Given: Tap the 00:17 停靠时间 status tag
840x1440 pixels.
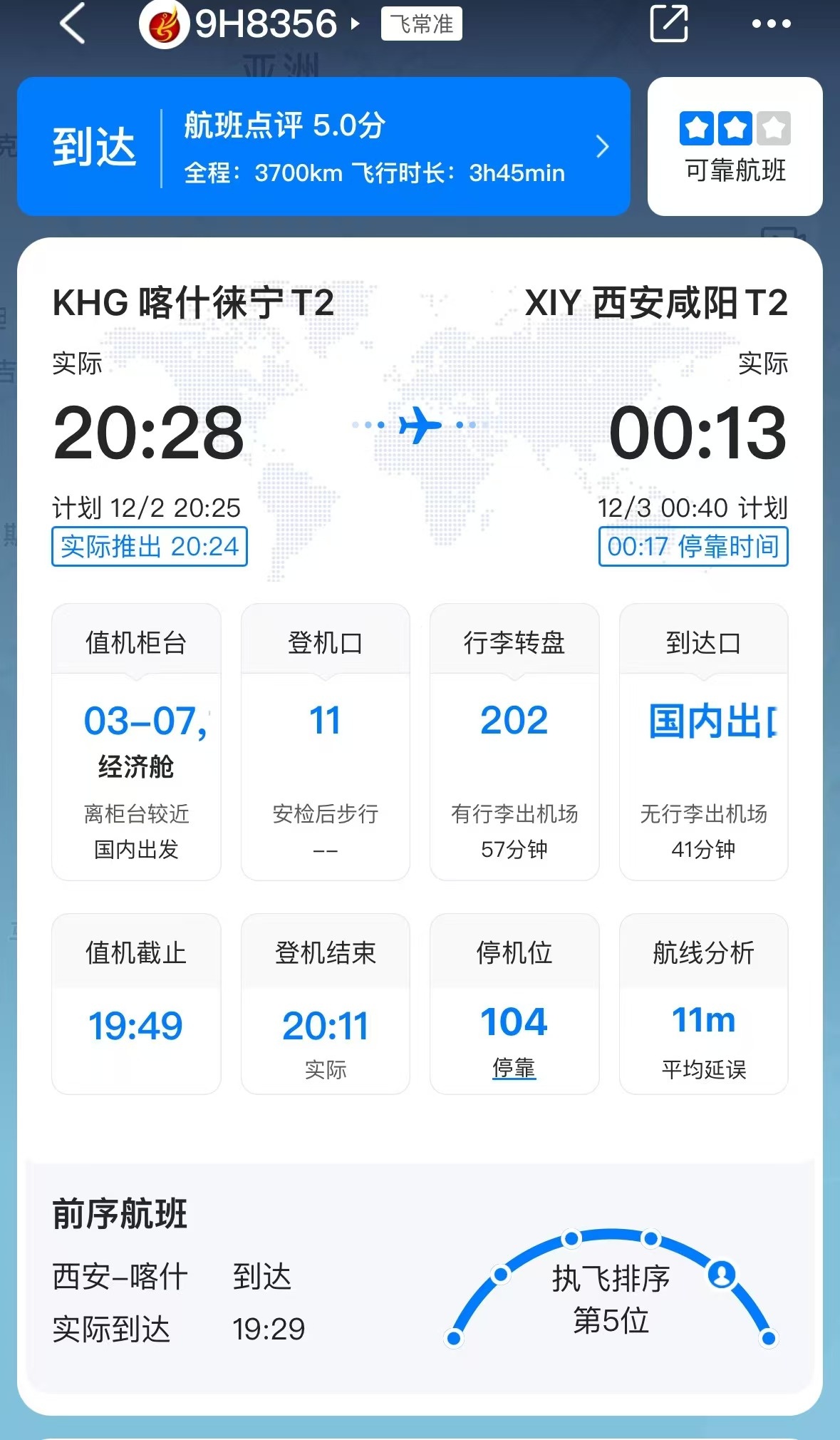Looking at the screenshot, I should (693, 547).
